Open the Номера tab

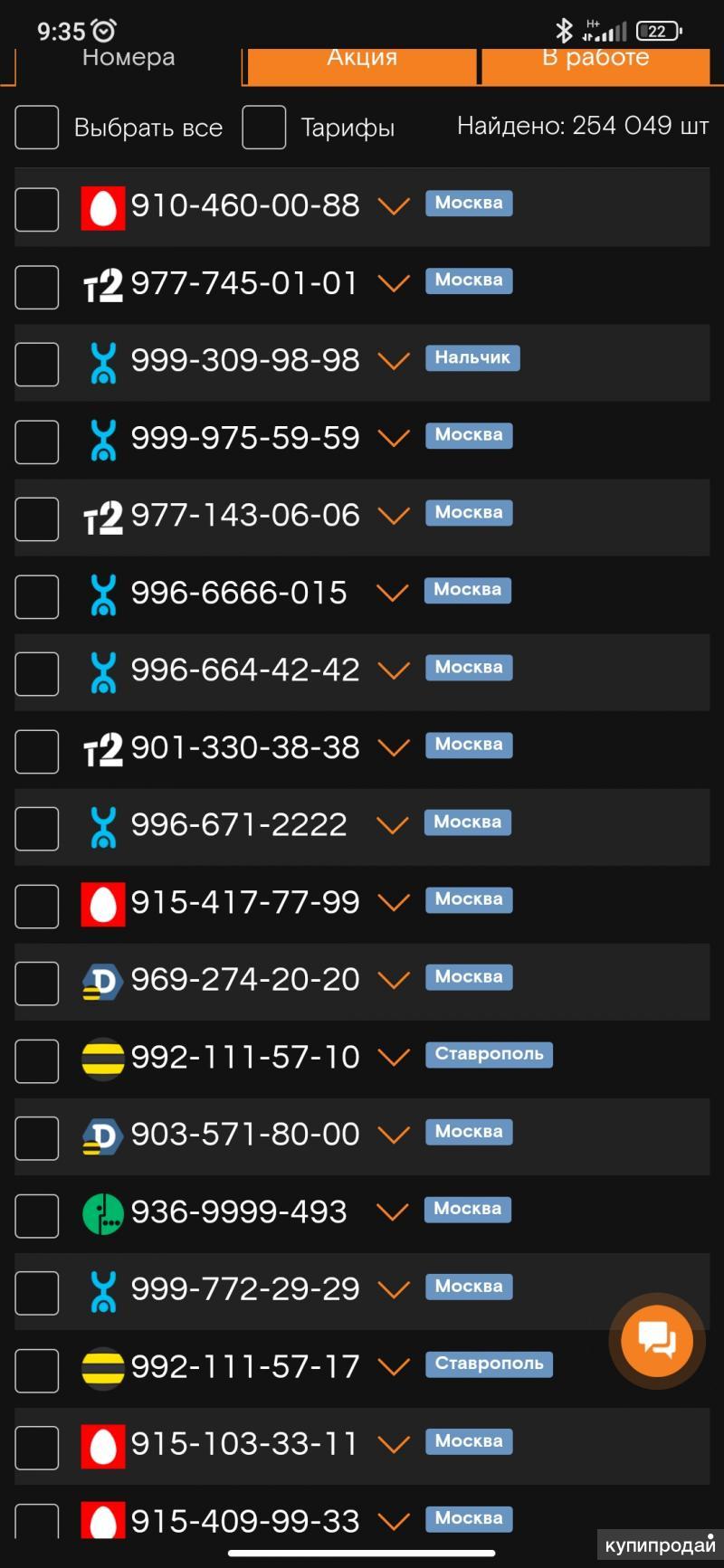(129, 62)
